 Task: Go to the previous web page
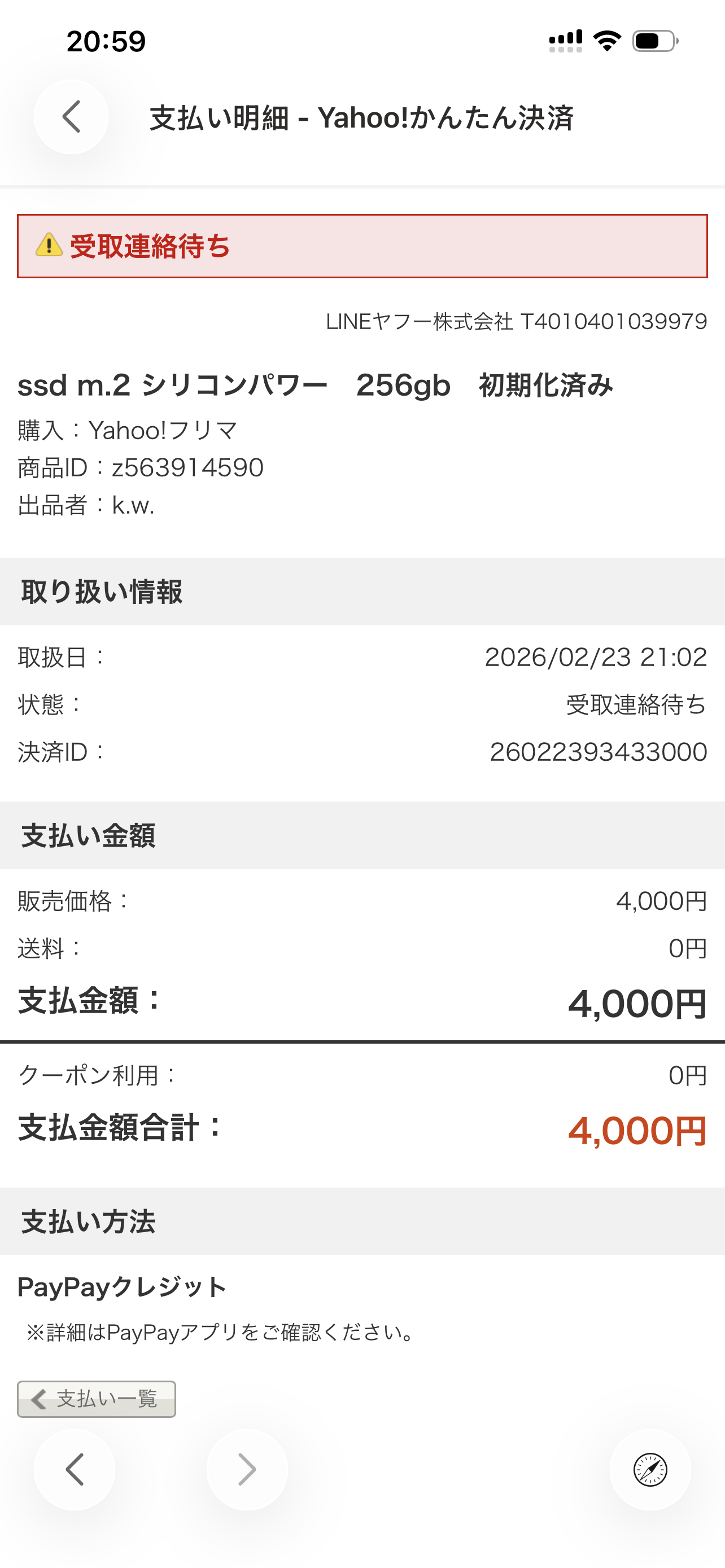75,1469
